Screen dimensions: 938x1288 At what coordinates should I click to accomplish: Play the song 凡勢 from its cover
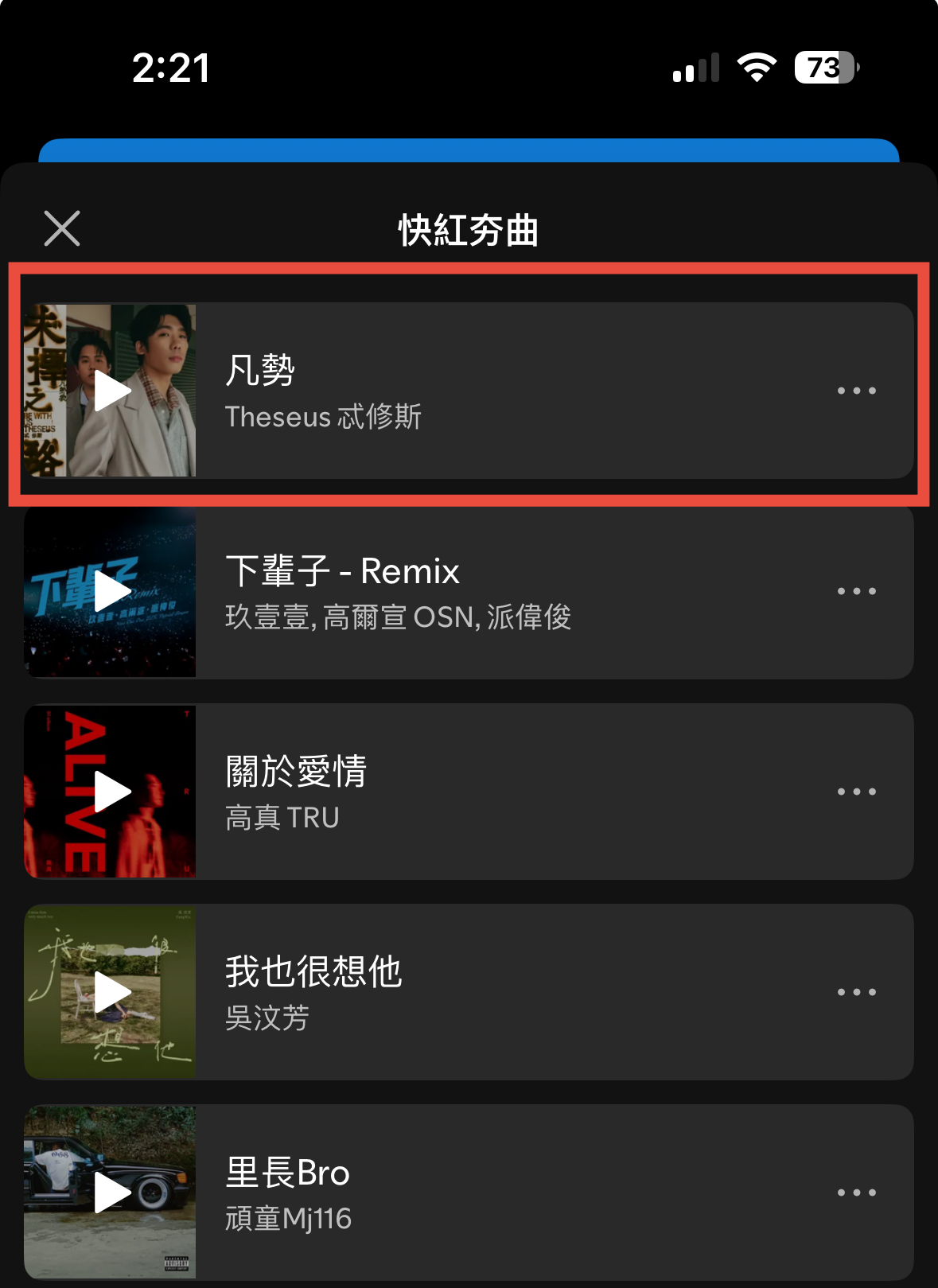tap(111, 391)
